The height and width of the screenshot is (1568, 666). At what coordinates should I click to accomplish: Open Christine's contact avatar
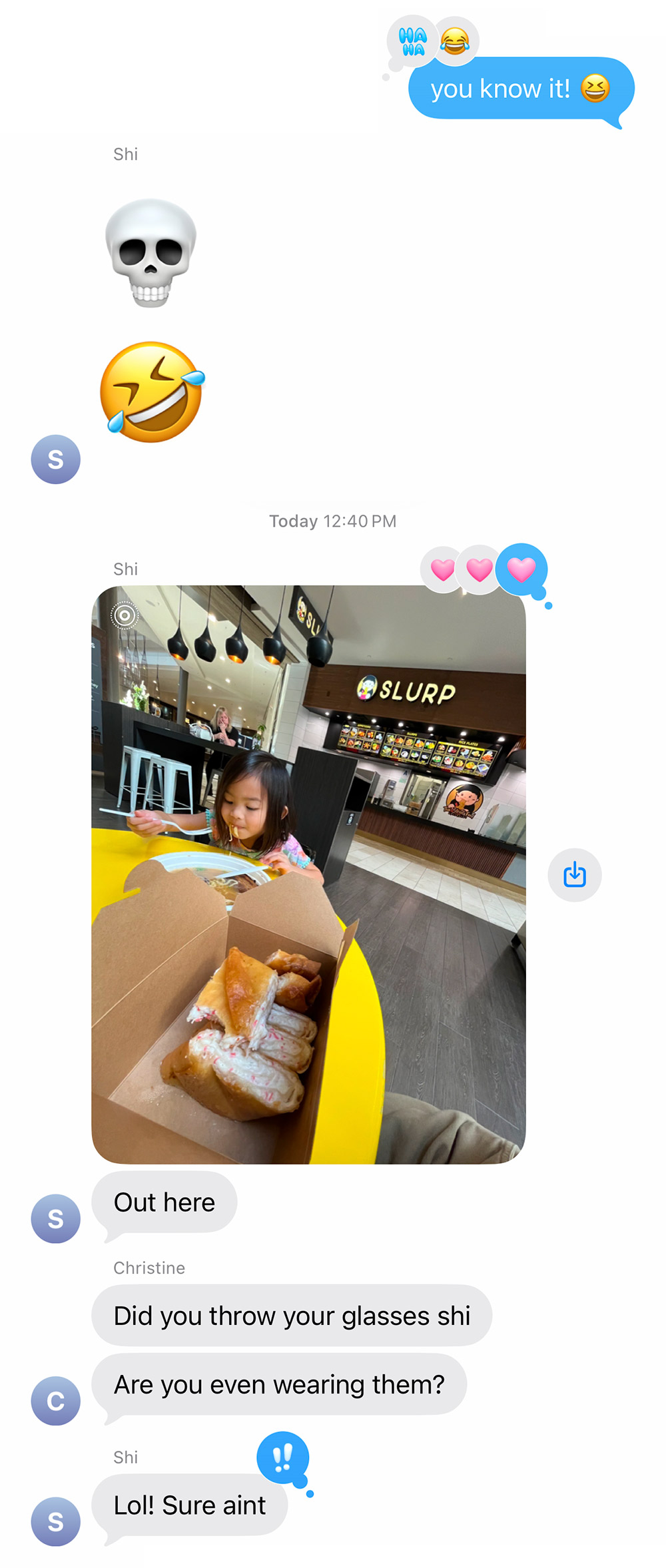(x=56, y=1400)
